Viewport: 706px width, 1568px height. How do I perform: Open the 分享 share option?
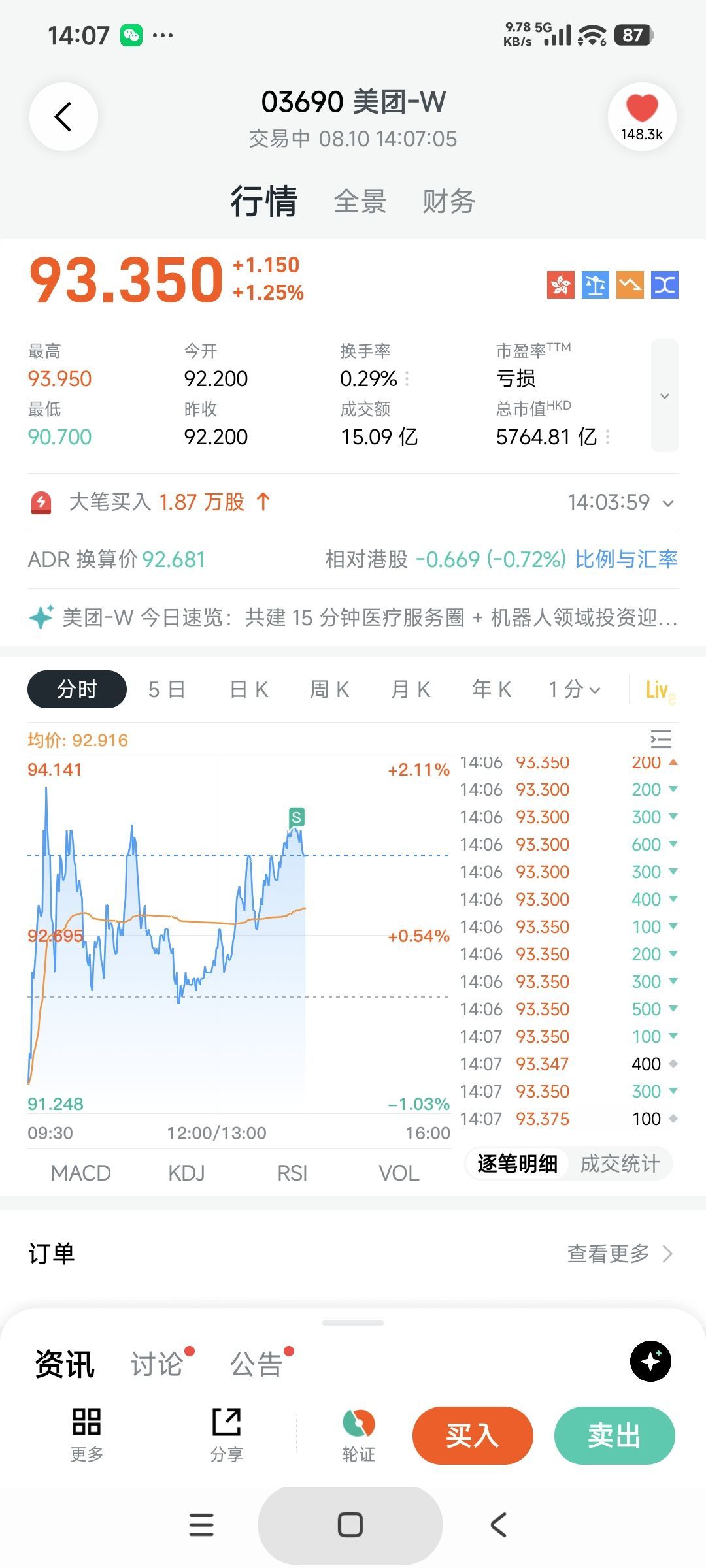227,1435
